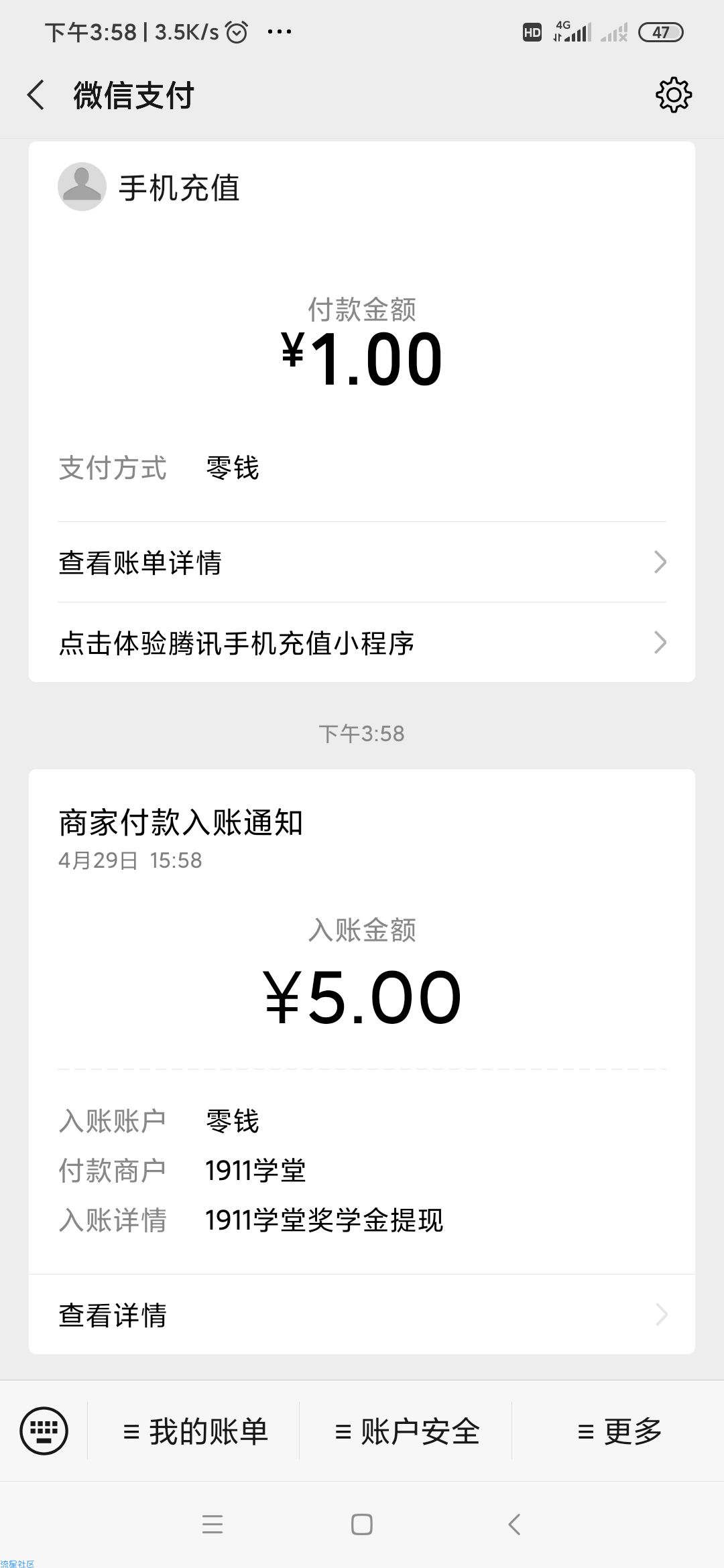Tap the 手机充值 avatar
Image resolution: width=724 pixels, height=1568 pixels.
tap(82, 187)
